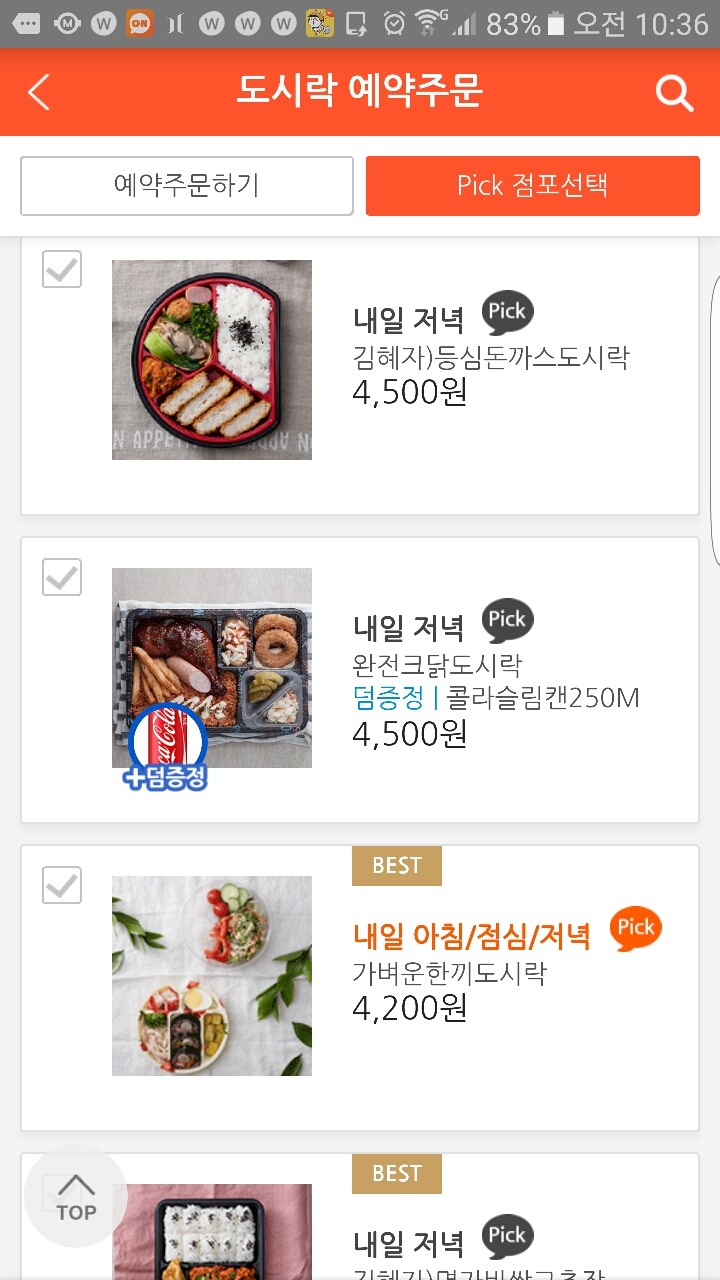720x1280 pixels.
Task: Select the checkbox beside 가벼운한끼도시락
Action: pos(61,885)
